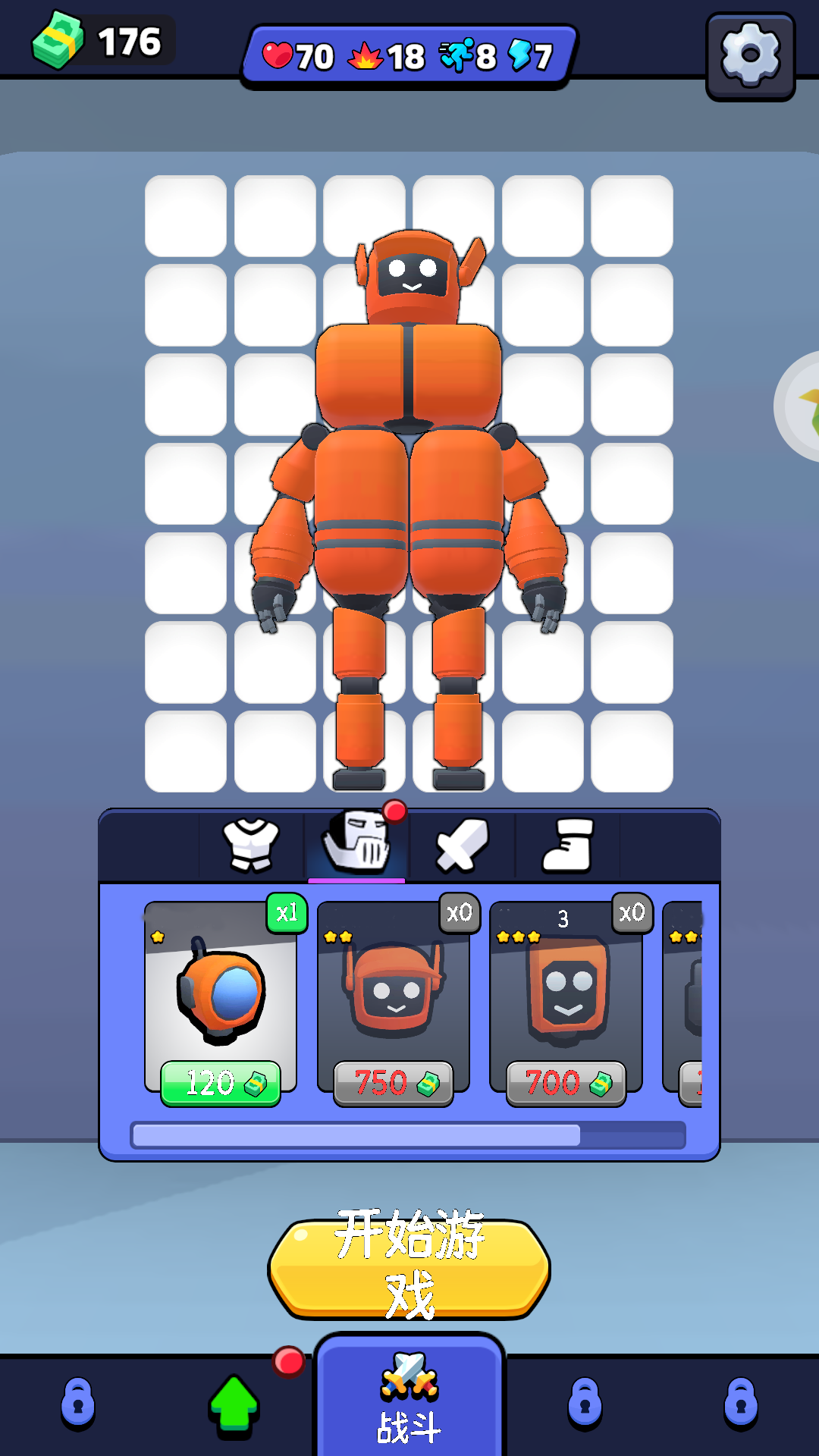
Task: Select the three-star helmet priced 700
Action: [x=566, y=997]
